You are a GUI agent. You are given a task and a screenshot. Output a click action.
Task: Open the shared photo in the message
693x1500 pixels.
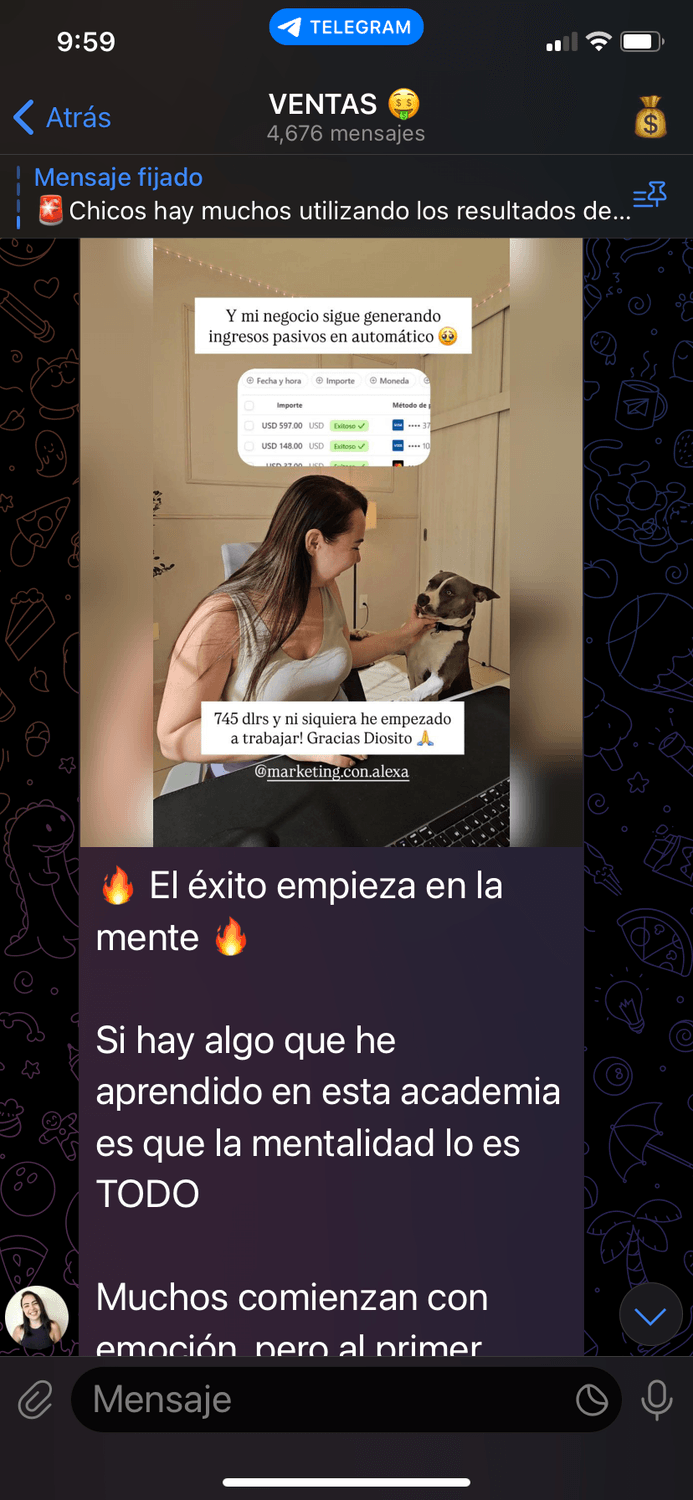click(331, 542)
